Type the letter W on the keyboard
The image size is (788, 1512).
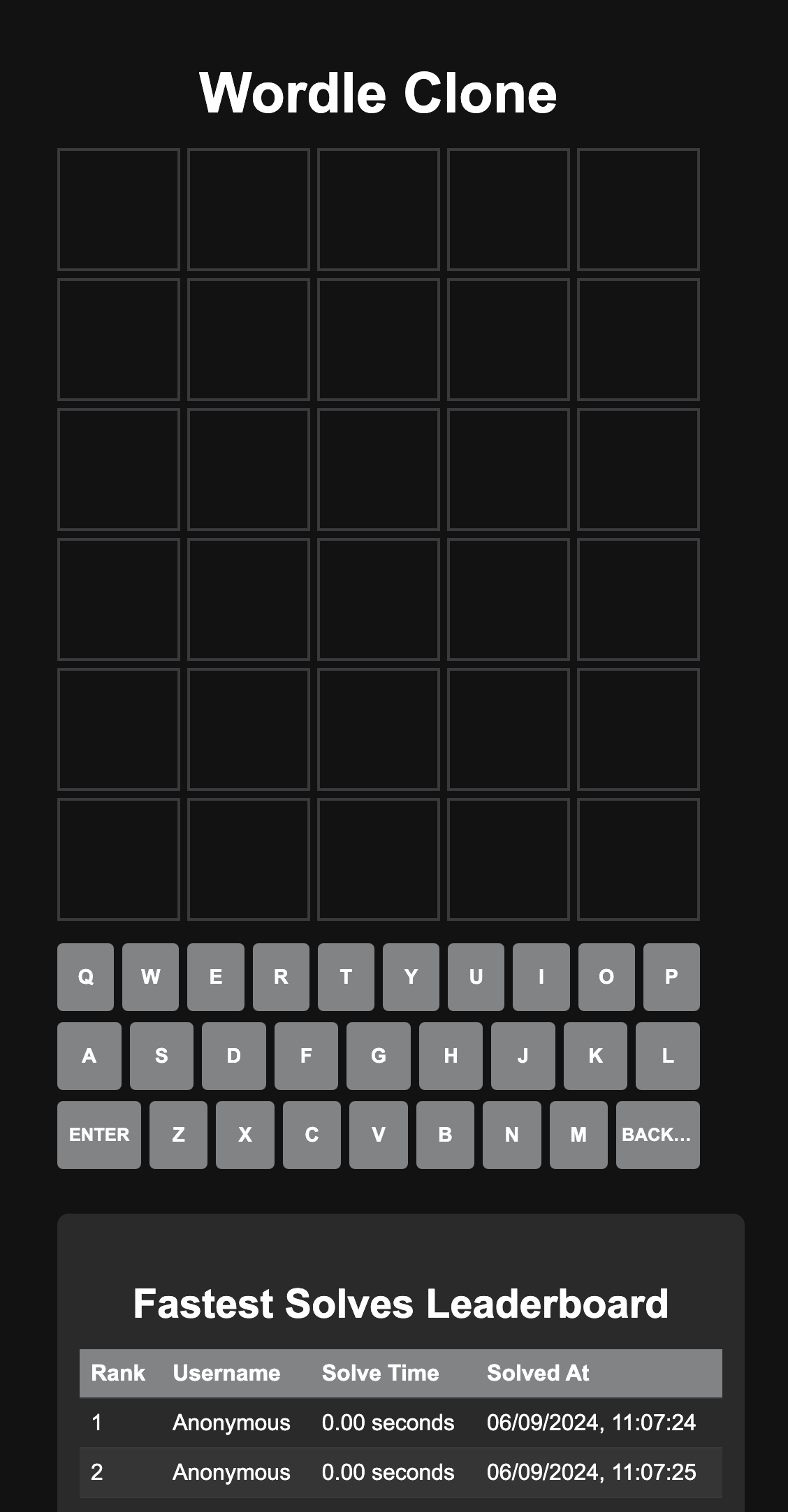[150, 977]
